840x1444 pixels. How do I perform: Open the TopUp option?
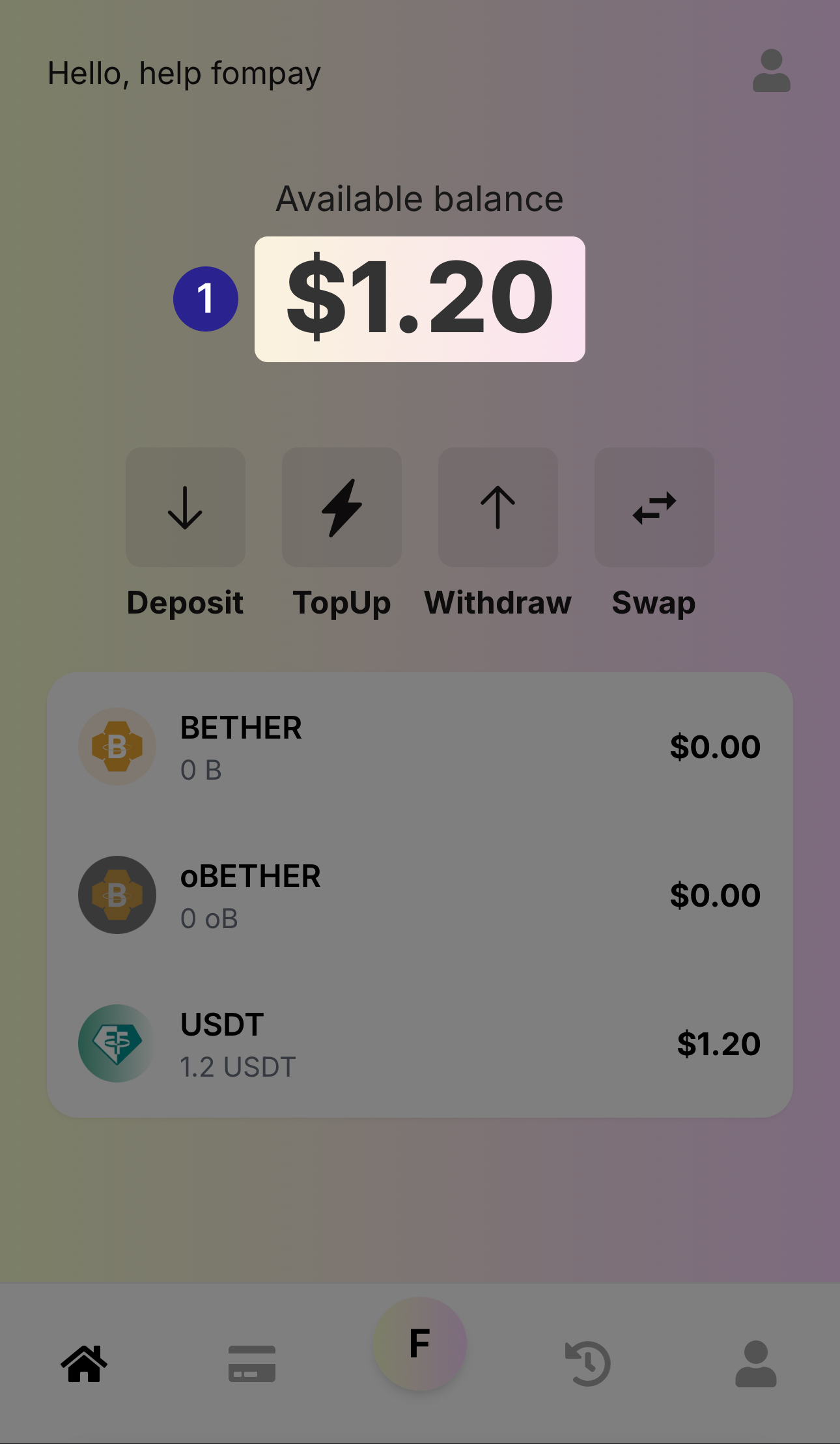[341, 507]
